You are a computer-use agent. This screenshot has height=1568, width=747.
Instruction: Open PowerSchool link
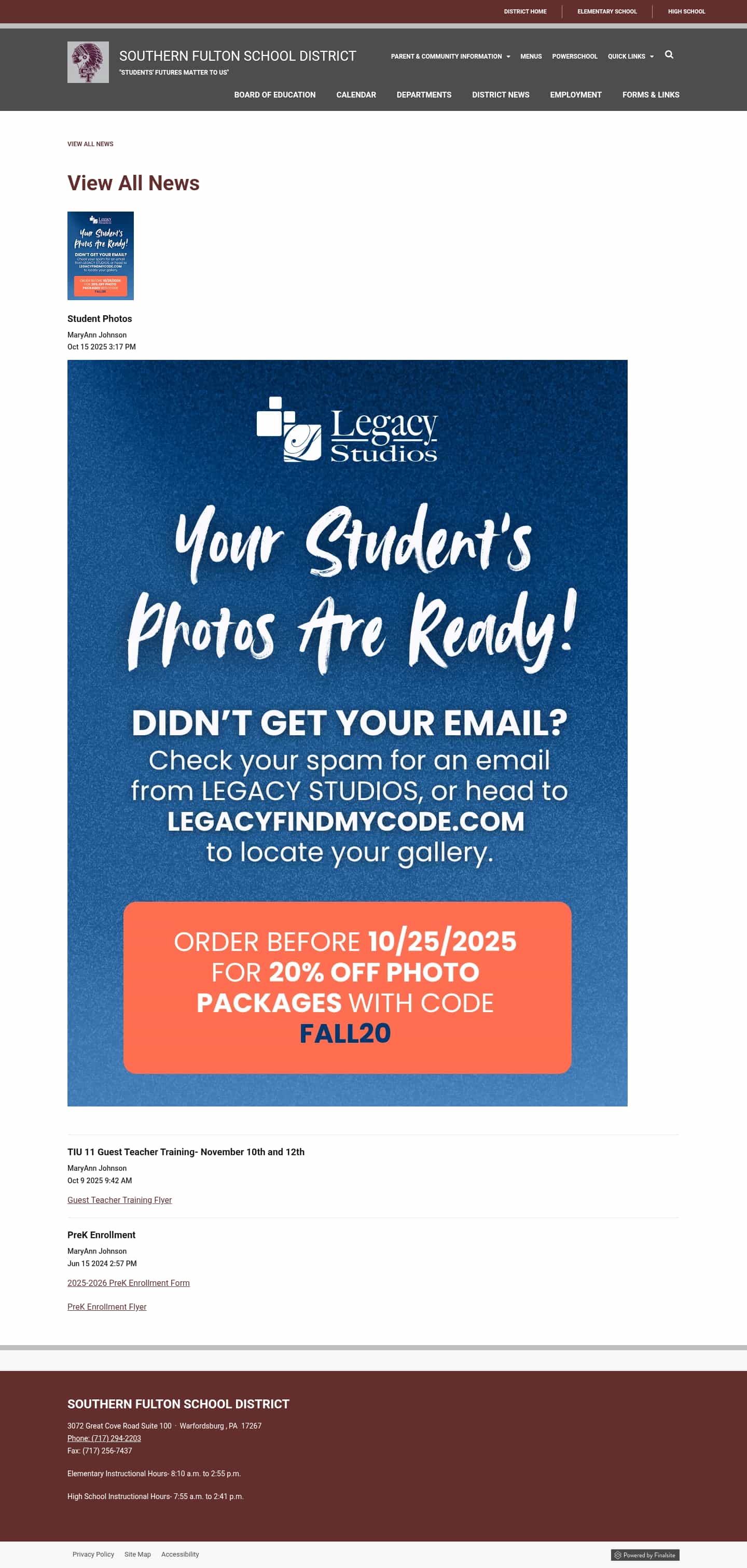coord(574,57)
